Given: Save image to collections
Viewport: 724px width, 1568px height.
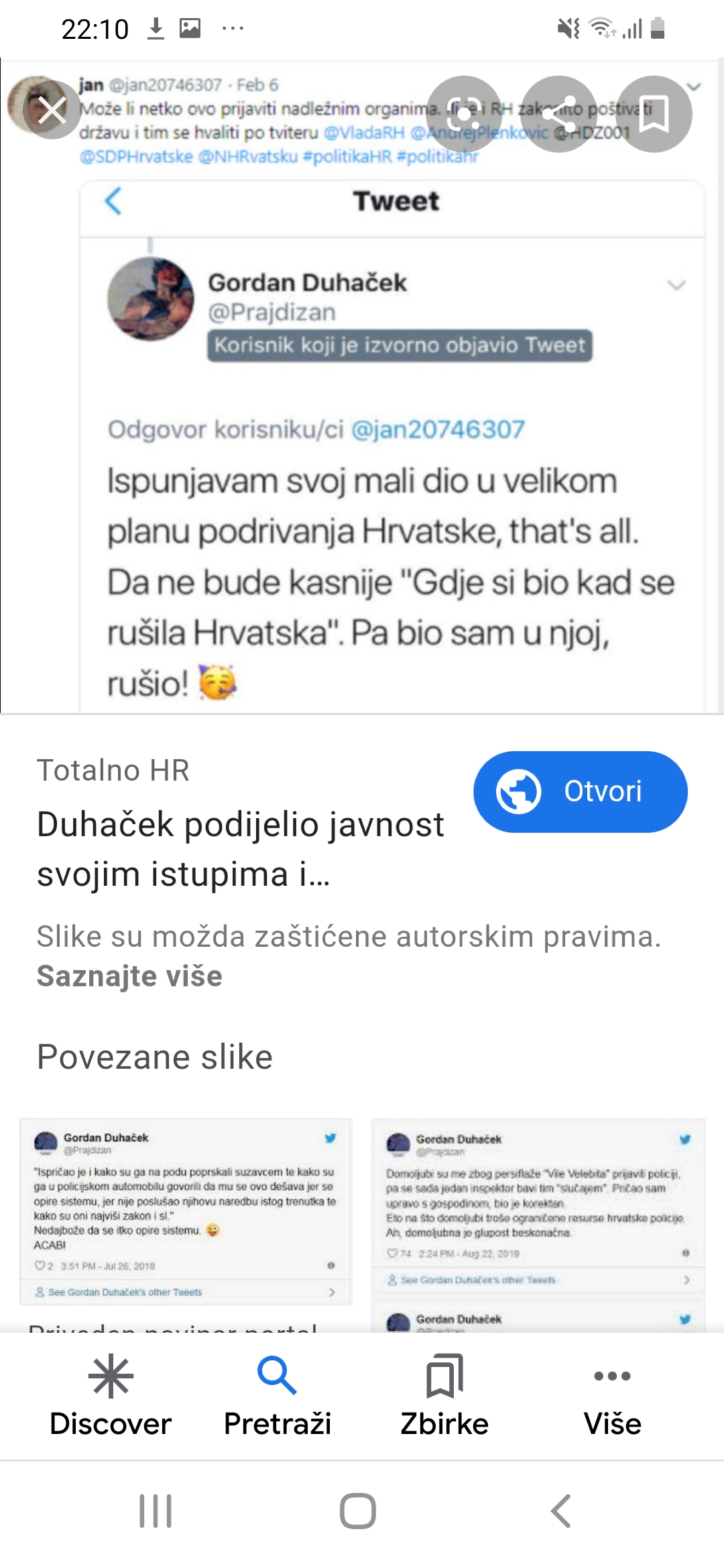Looking at the screenshot, I should click(x=654, y=114).
